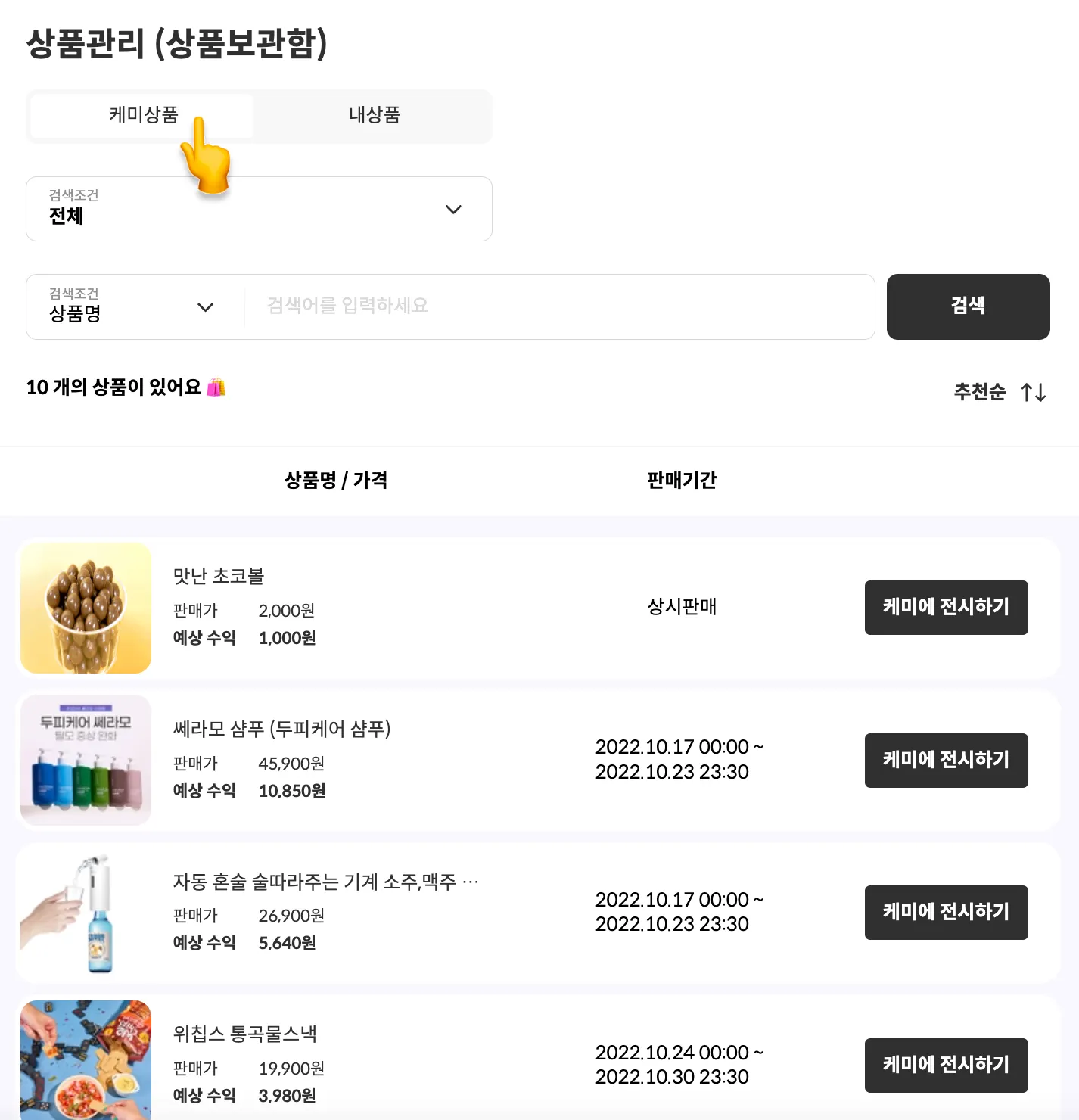Switch to the 내상품 tab
1079x1120 pixels.
[x=374, y=115]
